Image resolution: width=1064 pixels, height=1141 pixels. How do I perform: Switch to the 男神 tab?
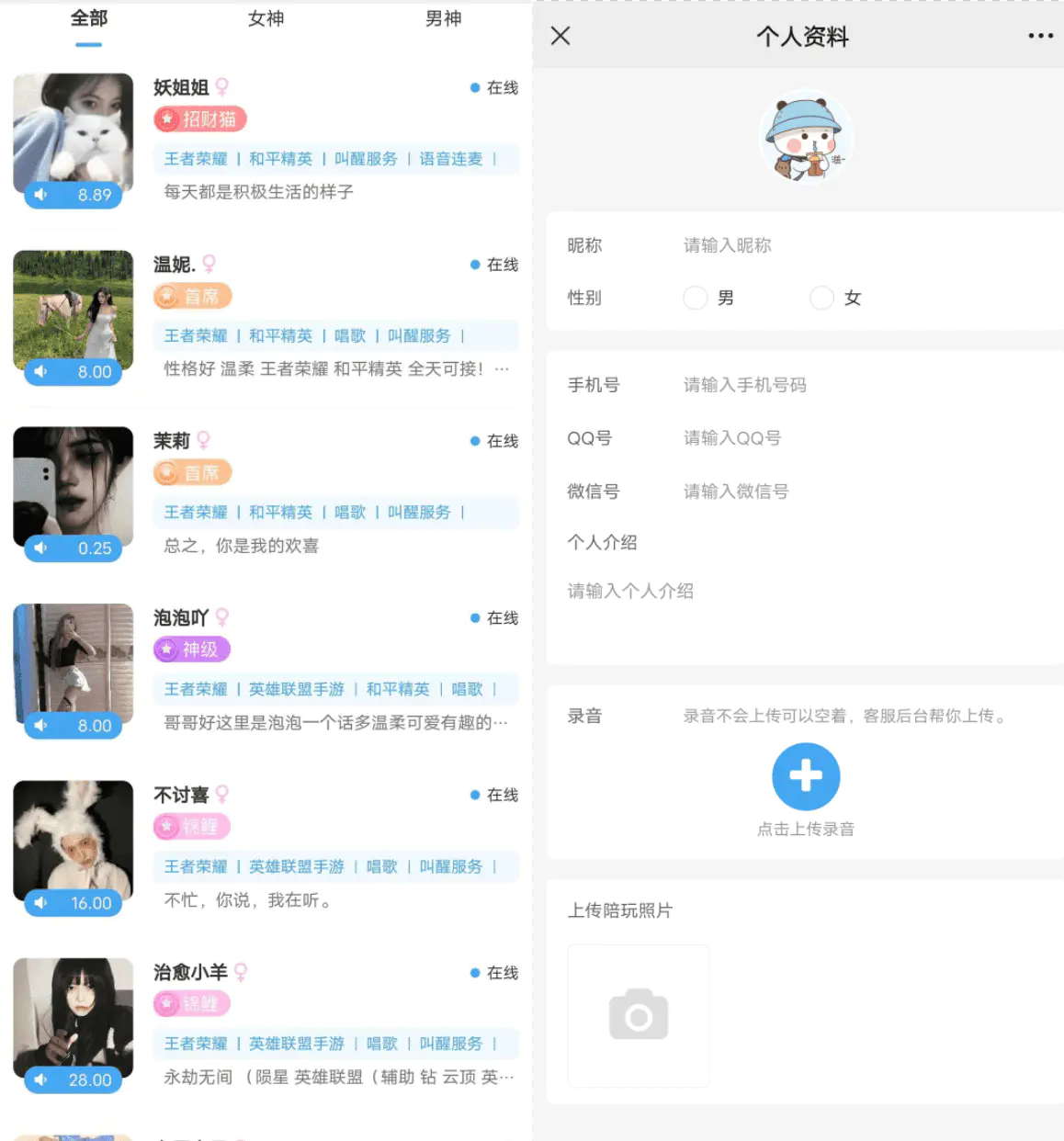[443, 19]
